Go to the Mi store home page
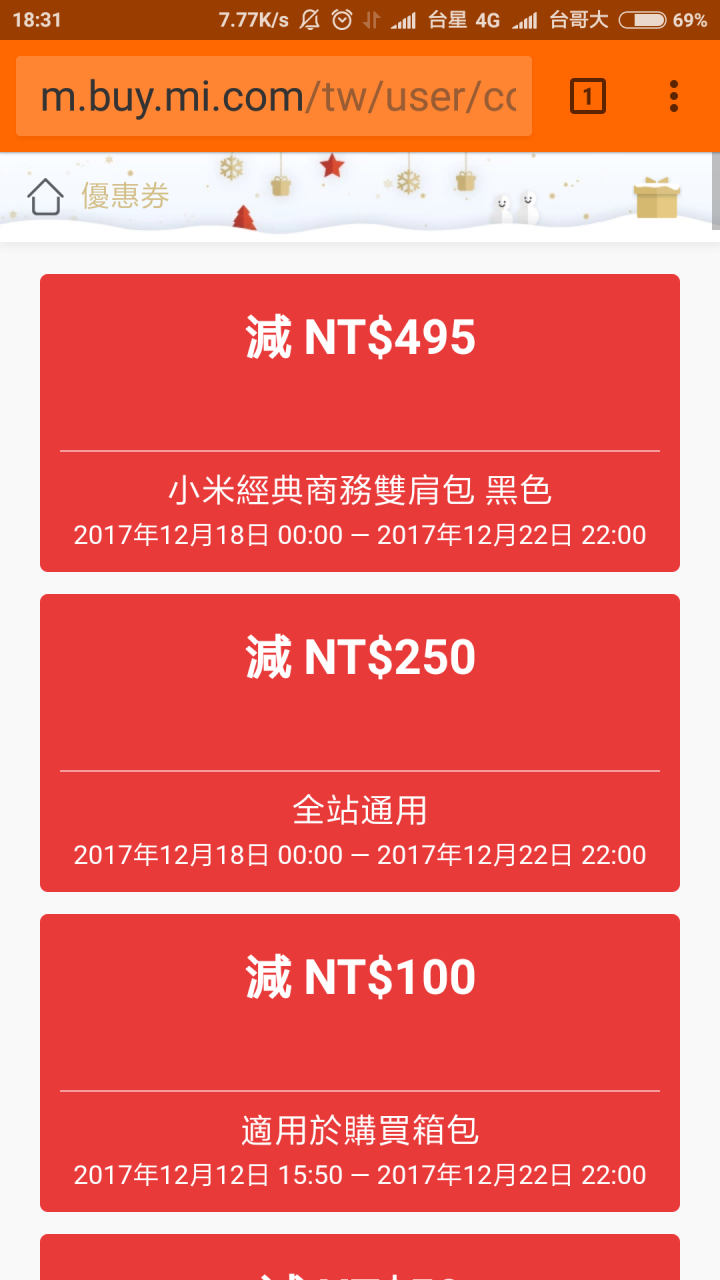The width and height of the screenshot is (720, 1280). pyautogui.click(x=46, y=197)
